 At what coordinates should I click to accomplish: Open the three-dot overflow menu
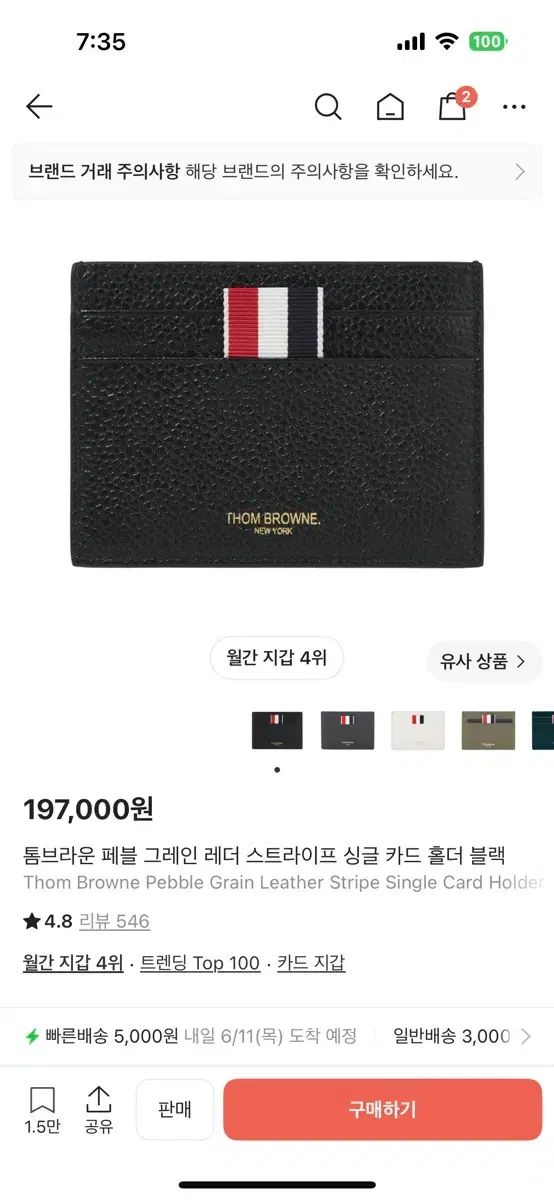[514, 107]
